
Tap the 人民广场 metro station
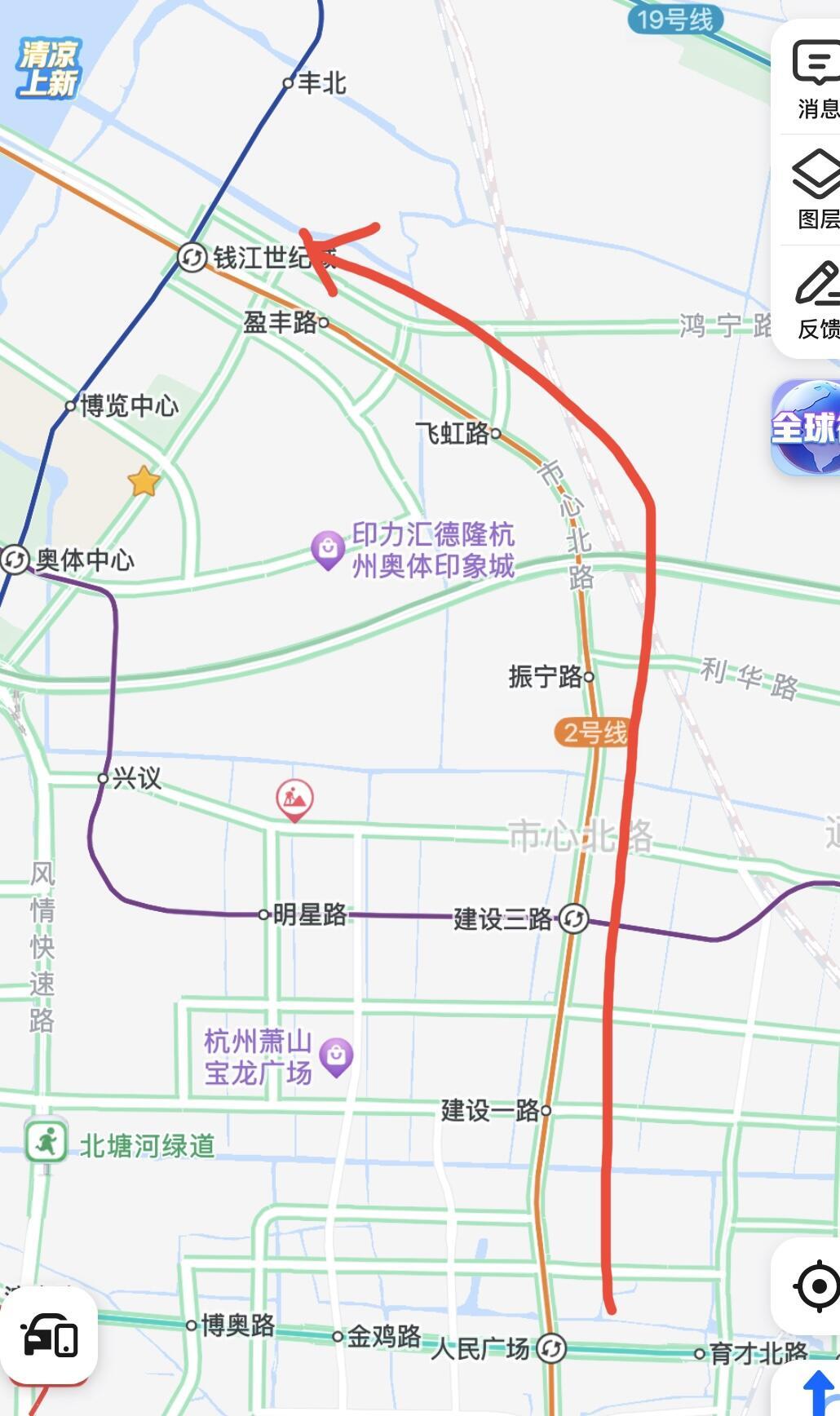[551, 1347]
